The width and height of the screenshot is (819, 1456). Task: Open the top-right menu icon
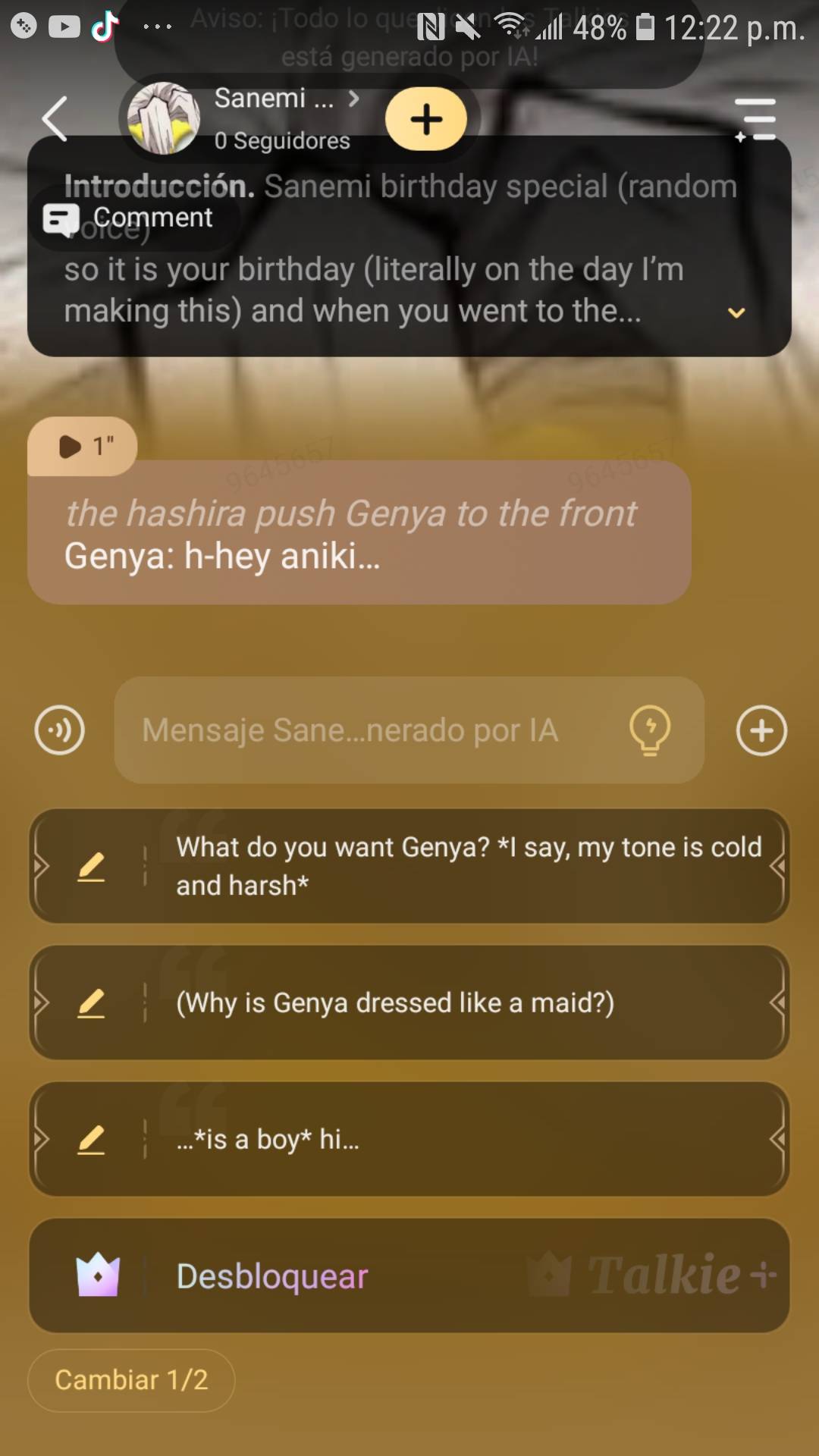(x=755, y=119)
